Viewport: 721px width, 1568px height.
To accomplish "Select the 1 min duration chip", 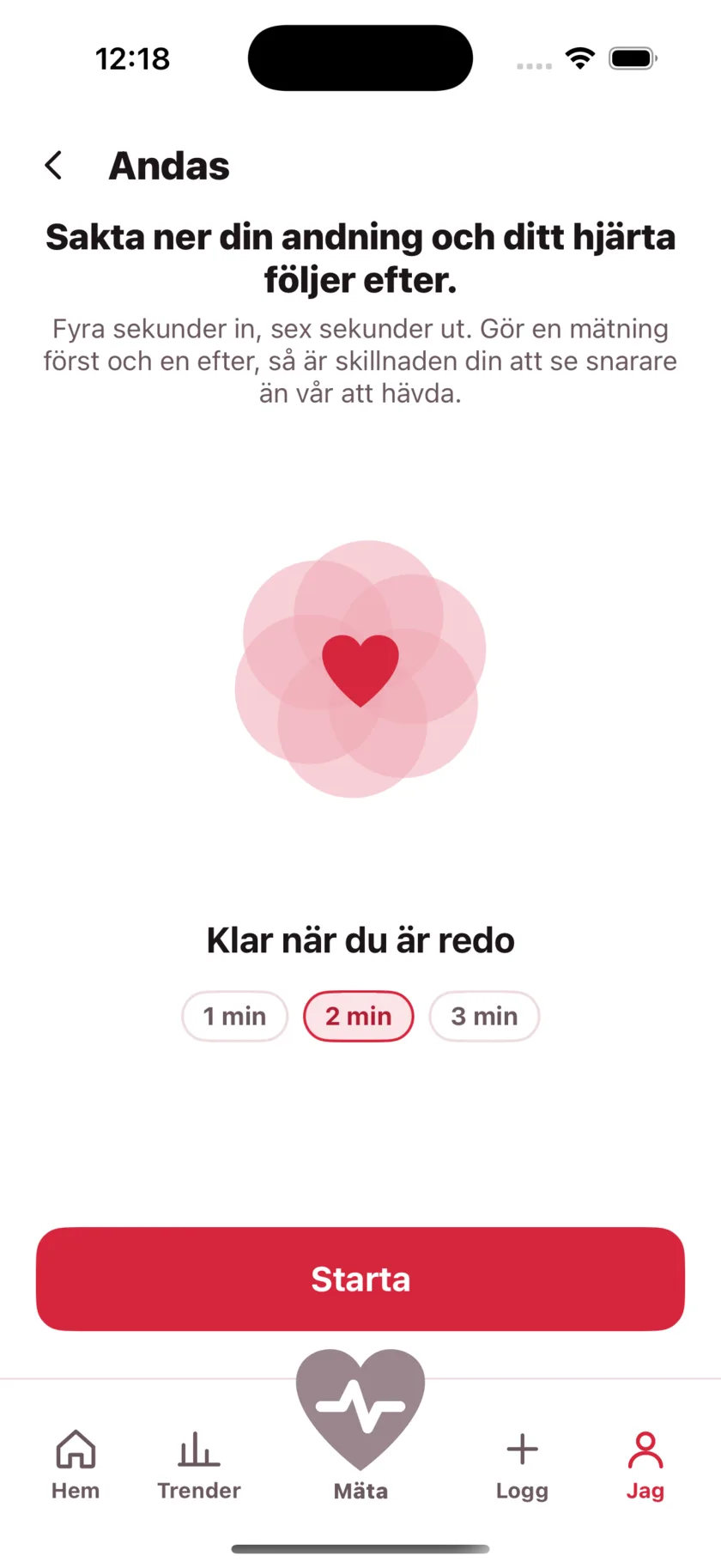I will point(234,1016).
